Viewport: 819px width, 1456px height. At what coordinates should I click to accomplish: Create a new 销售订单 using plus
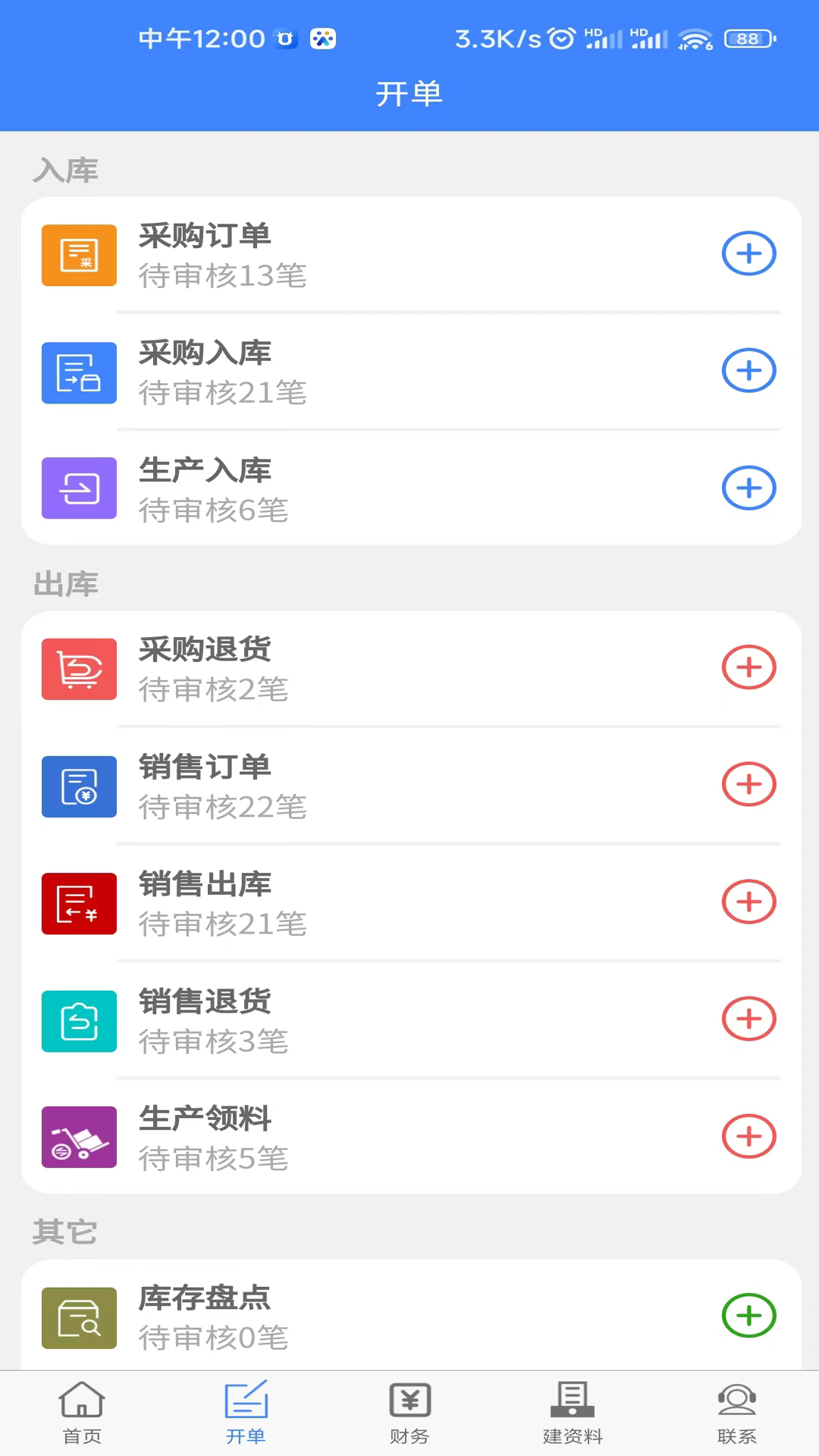(x=748, y=784)
